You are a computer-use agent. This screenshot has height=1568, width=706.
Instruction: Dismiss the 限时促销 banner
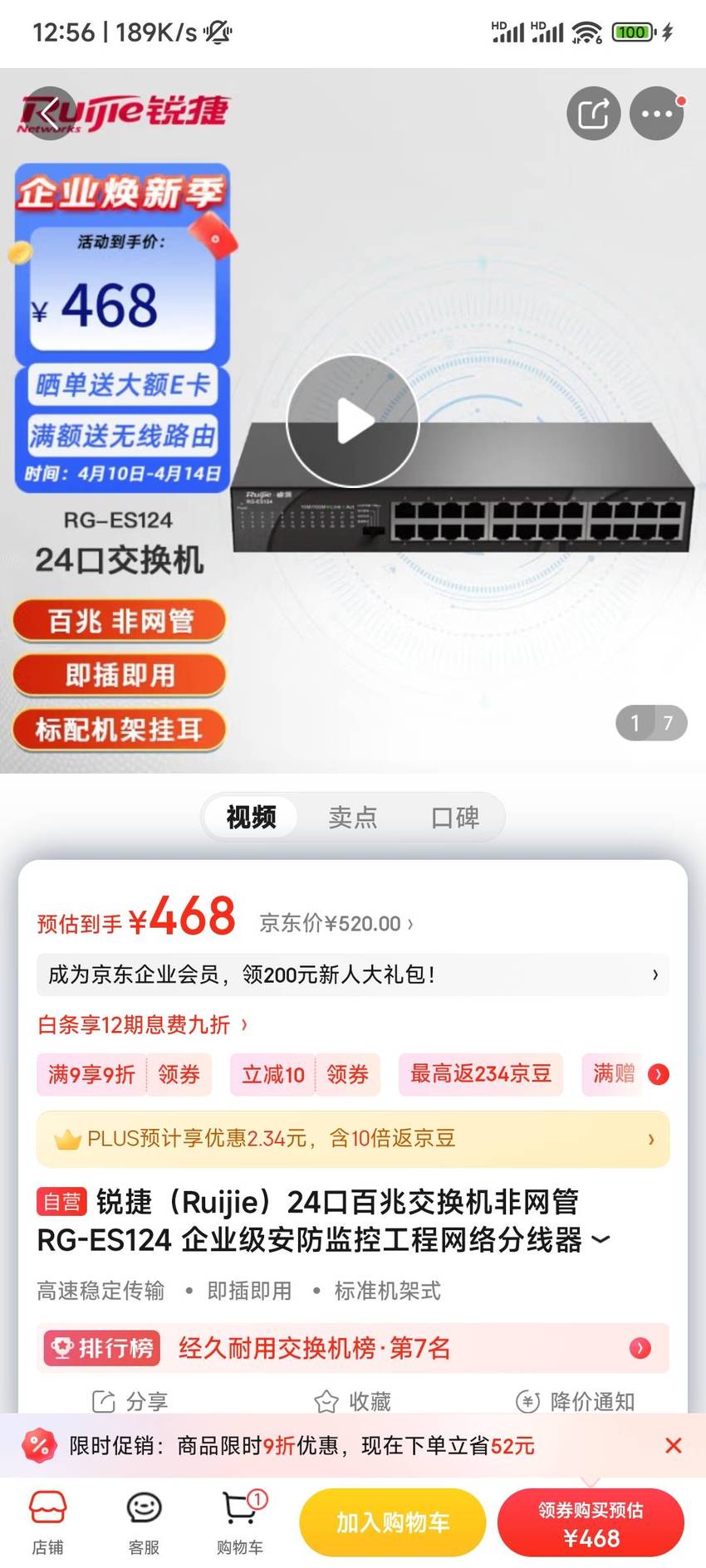coord(674,1445)
